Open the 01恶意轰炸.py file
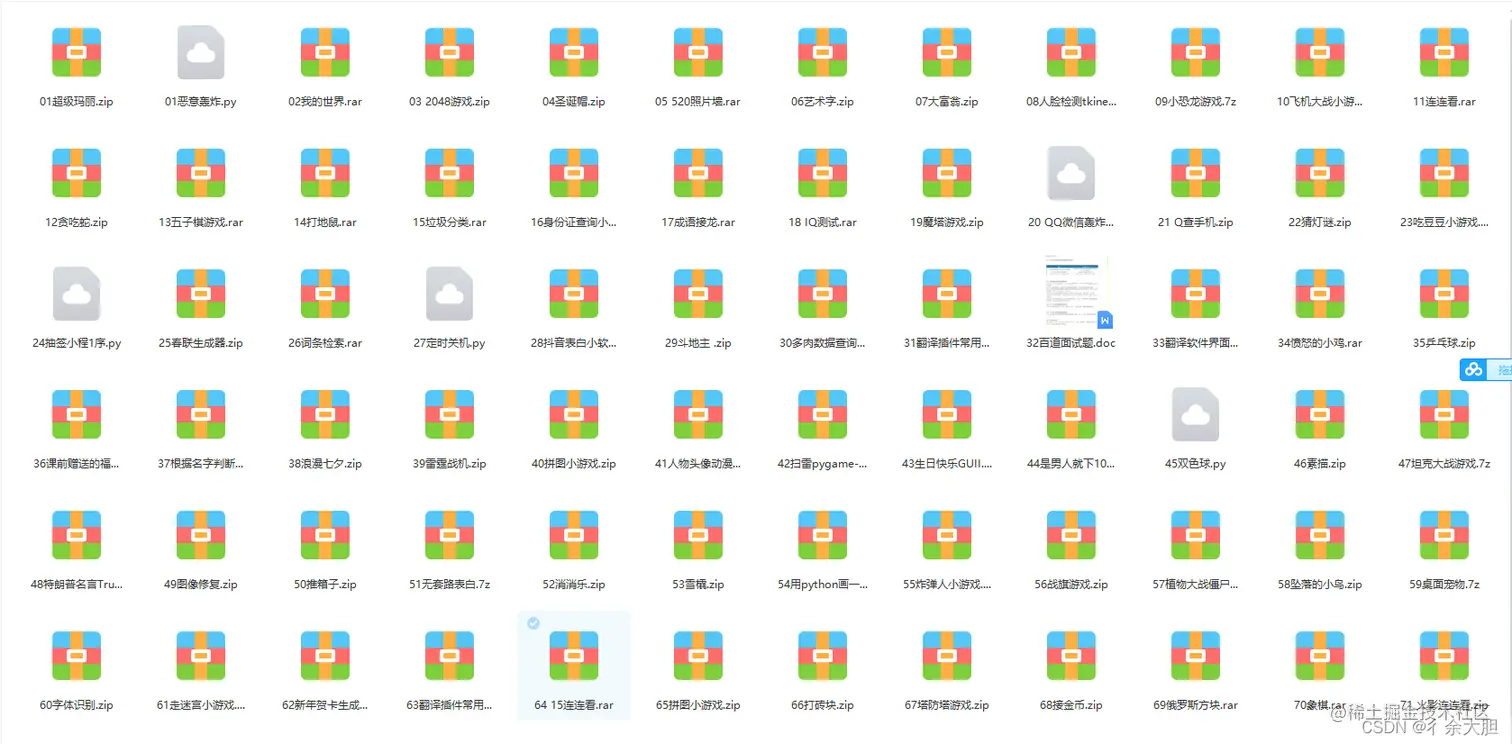The width and height of the screenshot is (1512, 744). coord(201,53)
